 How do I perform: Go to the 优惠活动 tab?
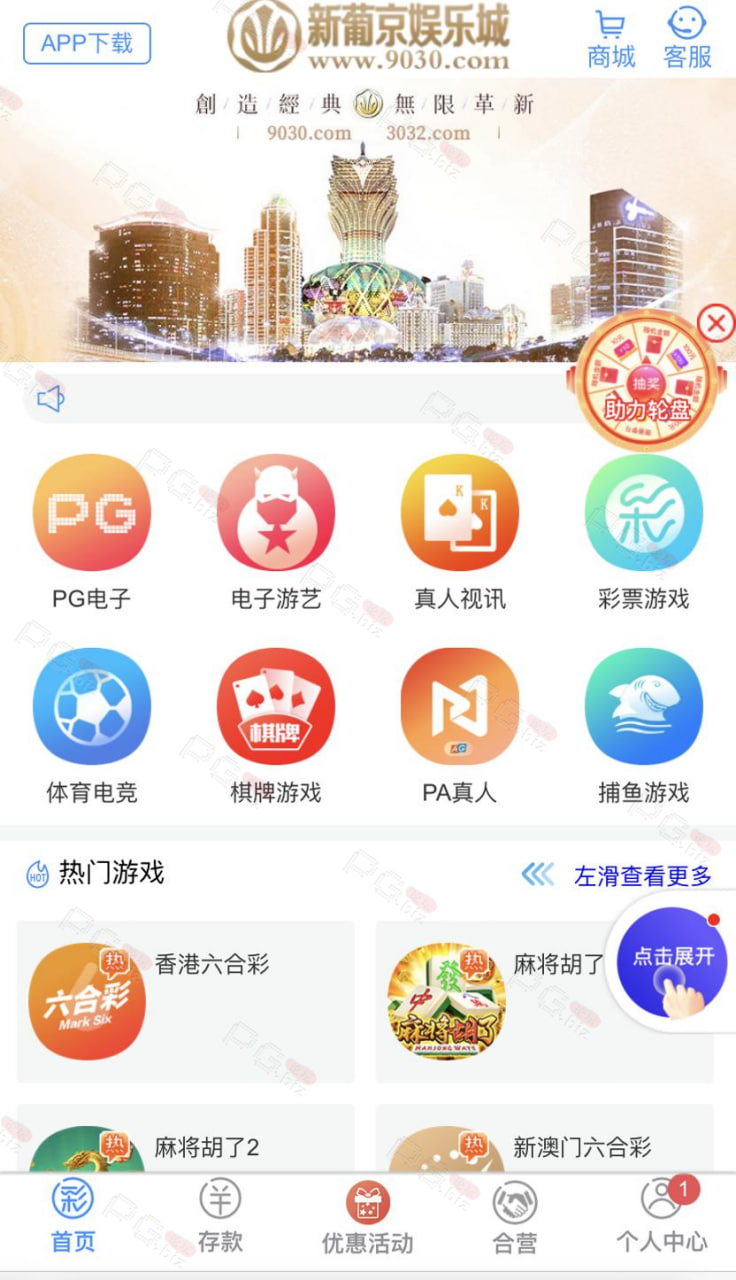point(367,1217)
